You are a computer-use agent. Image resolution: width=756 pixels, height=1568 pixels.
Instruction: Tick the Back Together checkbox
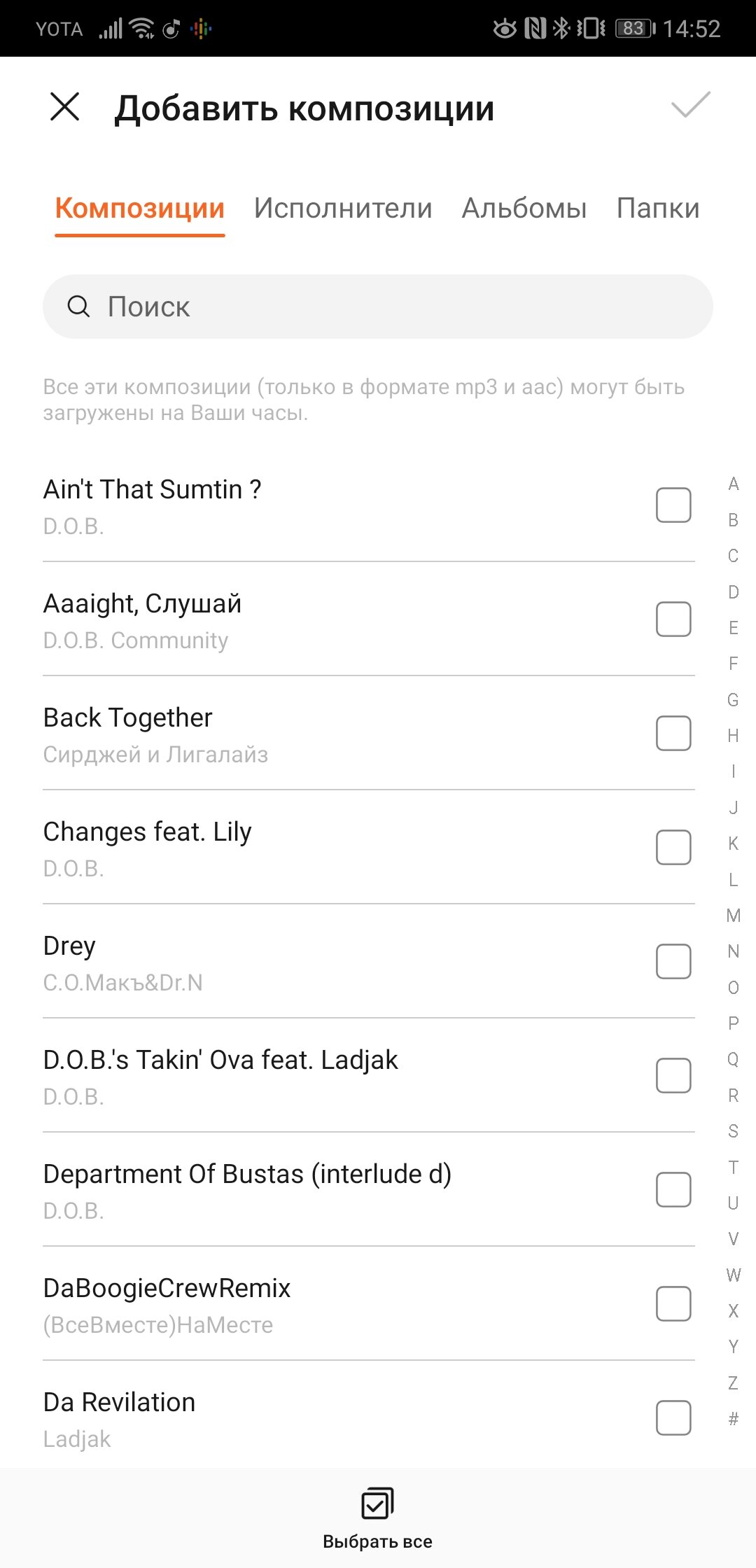click(673, 734)
